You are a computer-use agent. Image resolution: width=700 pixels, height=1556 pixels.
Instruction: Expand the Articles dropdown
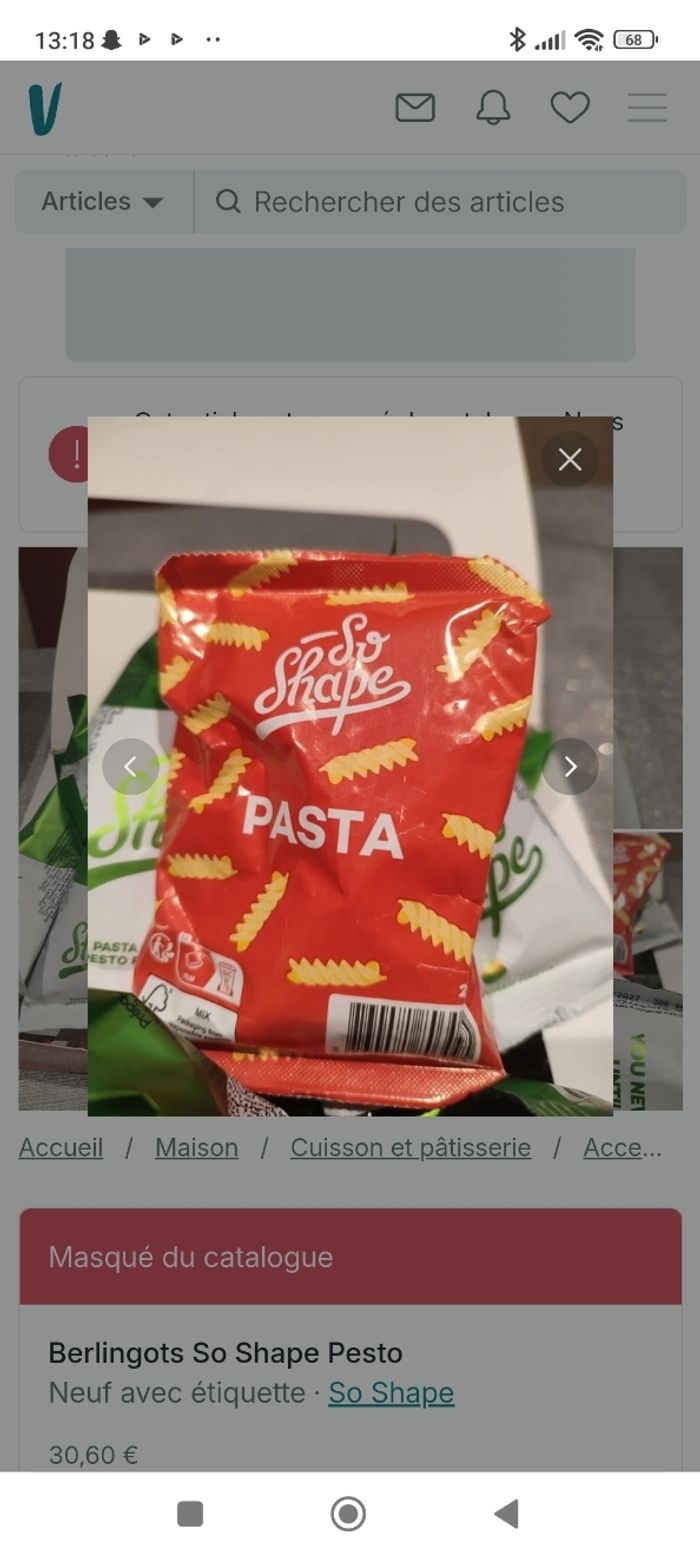[103, 201]
